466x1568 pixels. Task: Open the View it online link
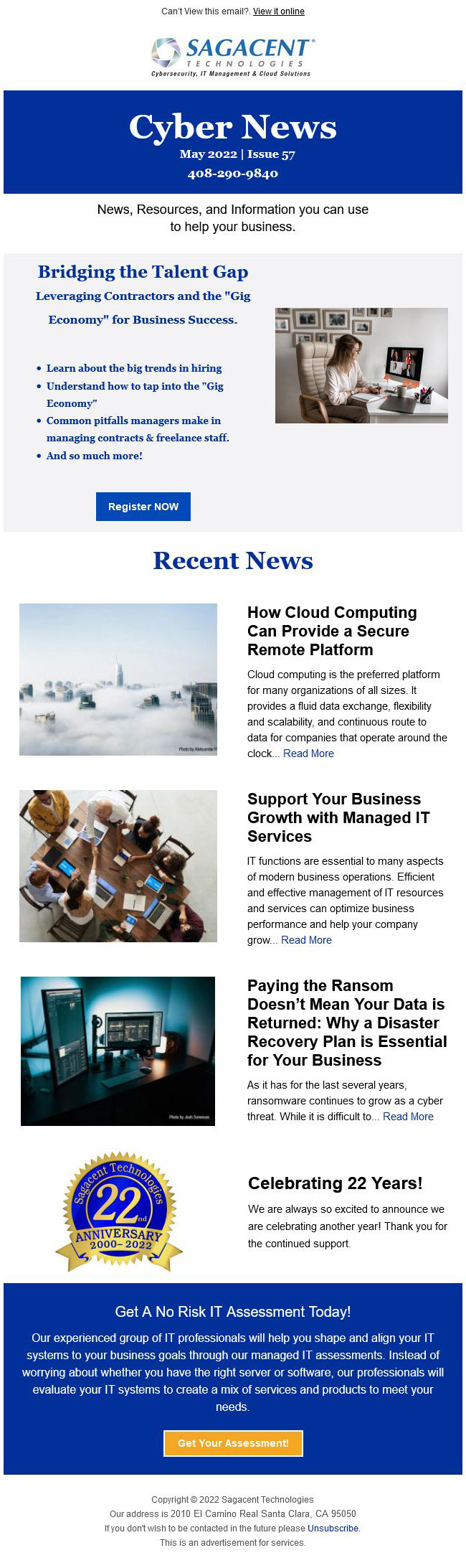coord(278,11)
